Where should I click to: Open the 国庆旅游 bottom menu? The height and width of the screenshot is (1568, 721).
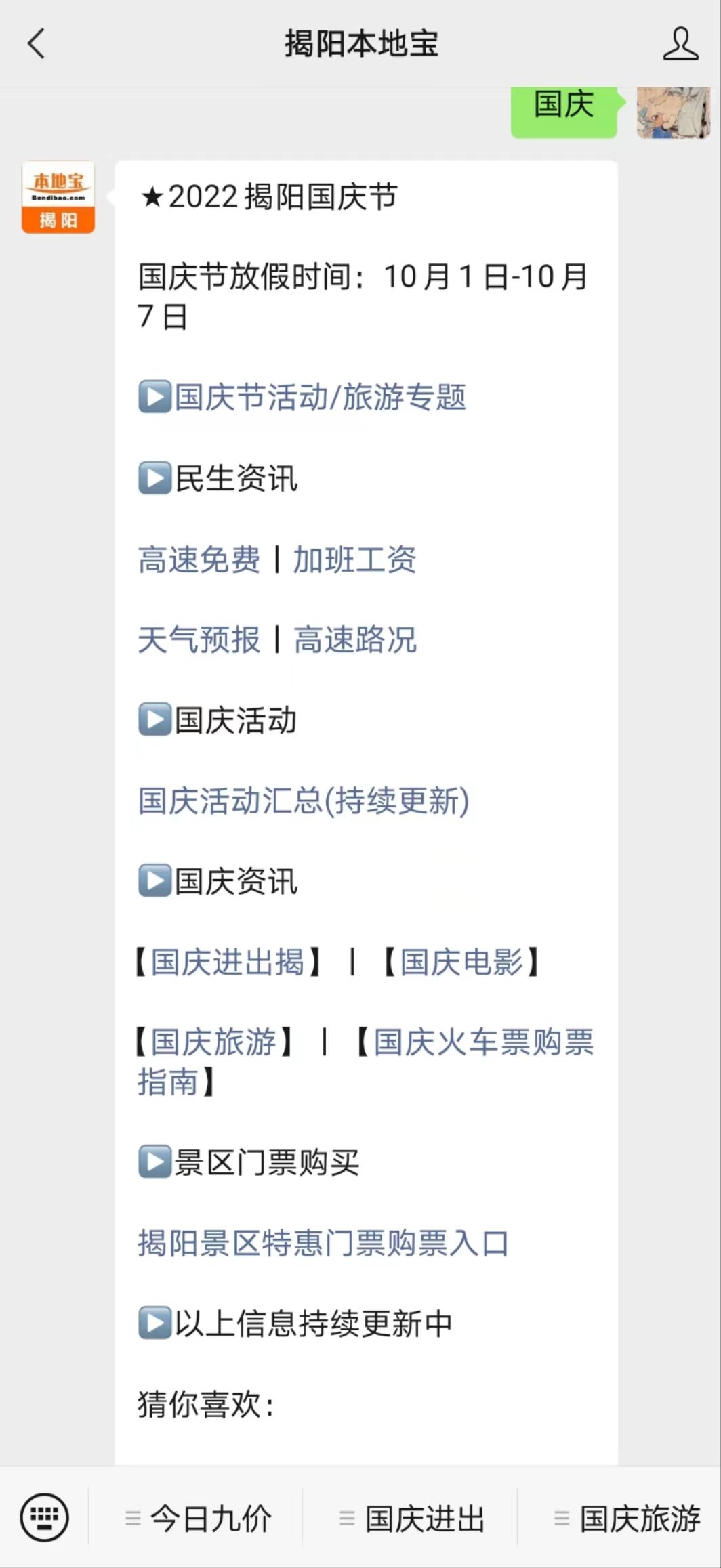[625, 1519]
